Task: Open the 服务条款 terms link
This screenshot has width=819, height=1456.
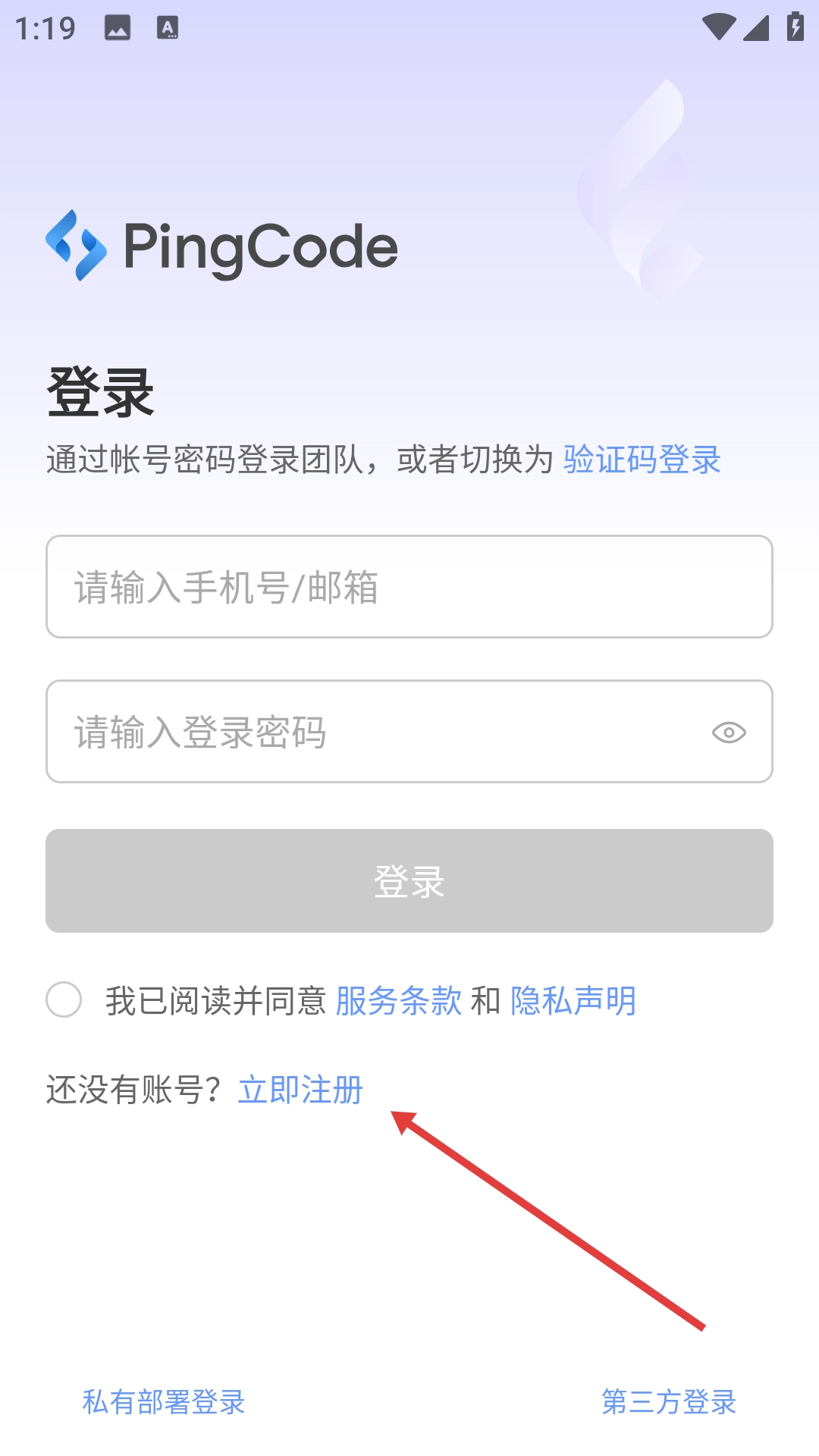Action: (398, 1001)
